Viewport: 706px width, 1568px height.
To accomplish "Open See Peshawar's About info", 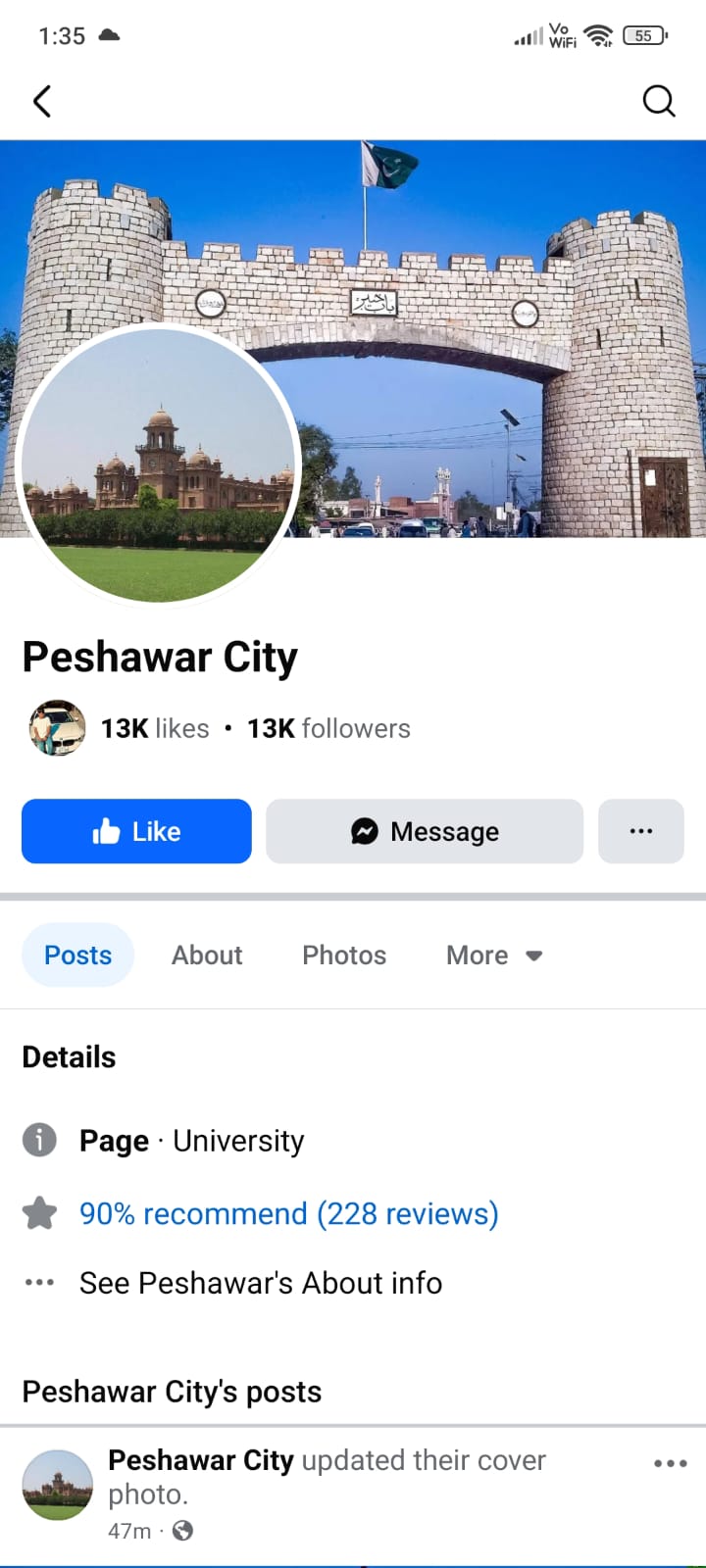I will coord(260,1282).
